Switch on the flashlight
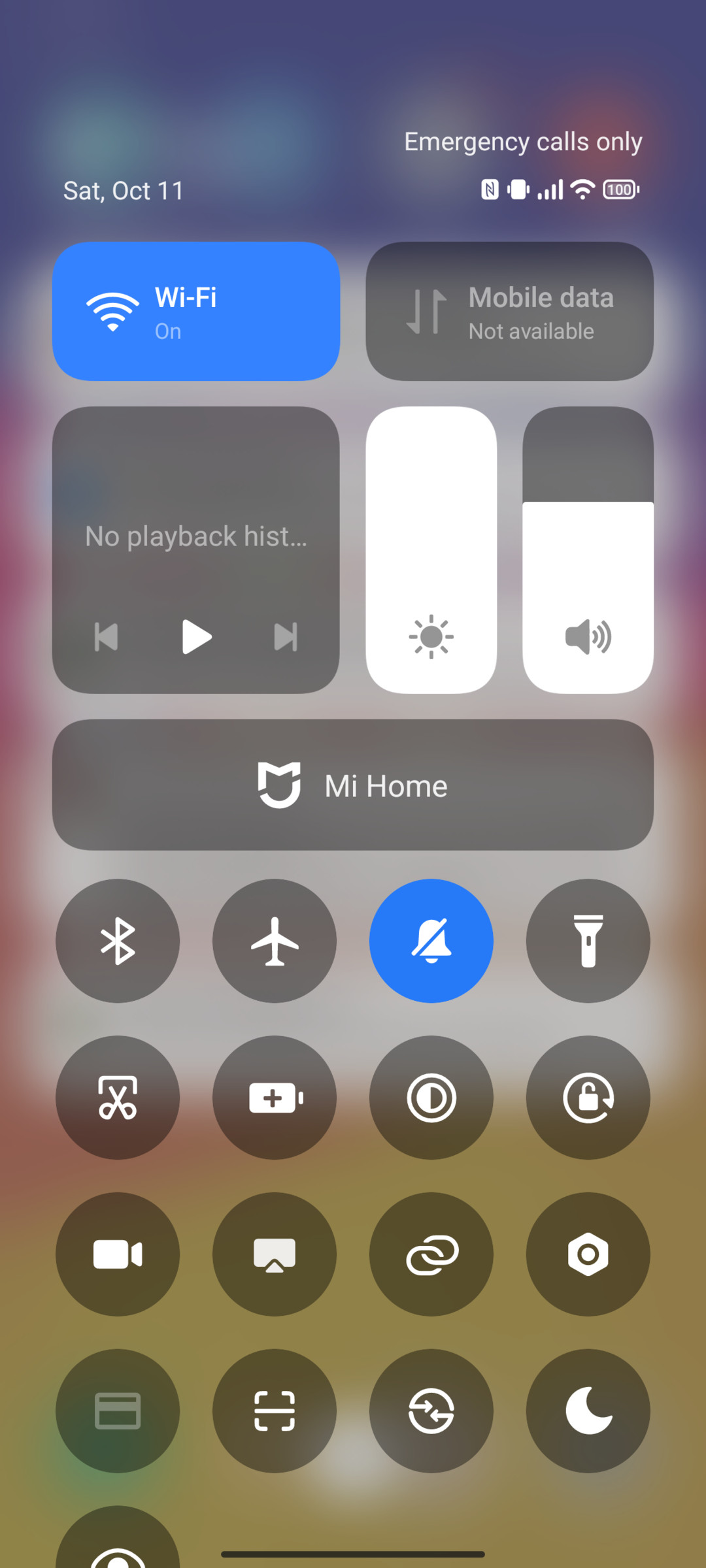 coord(588,941)
